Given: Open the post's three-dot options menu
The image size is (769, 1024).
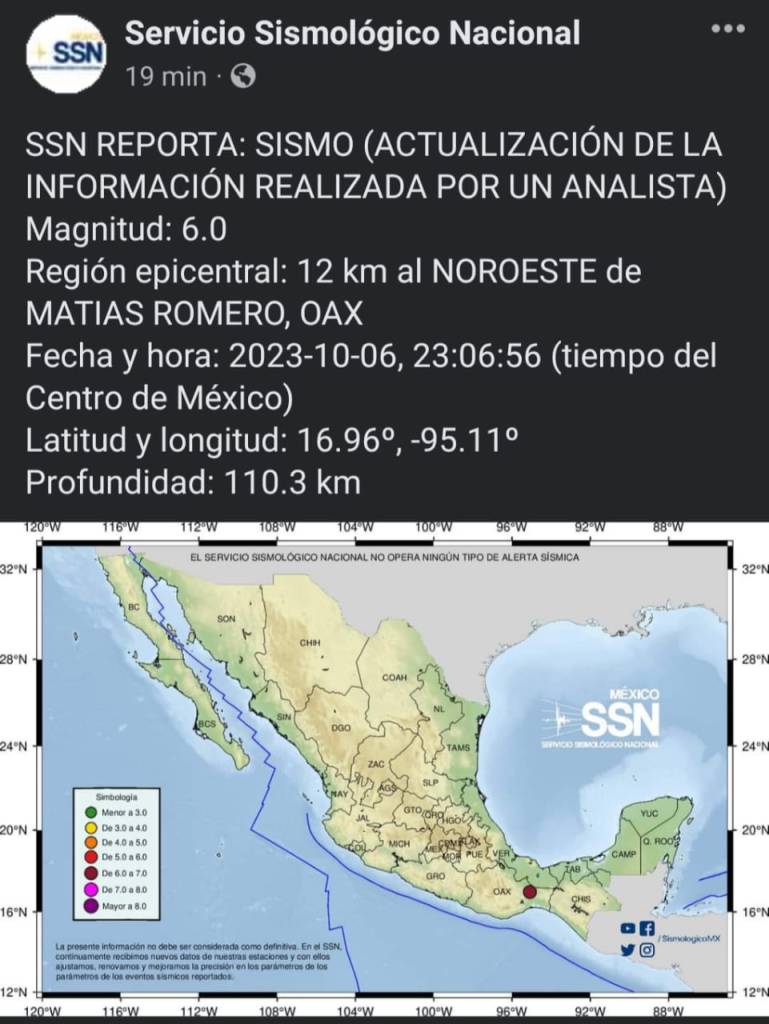Looking at the screenshot, I should tap(728, 29).
